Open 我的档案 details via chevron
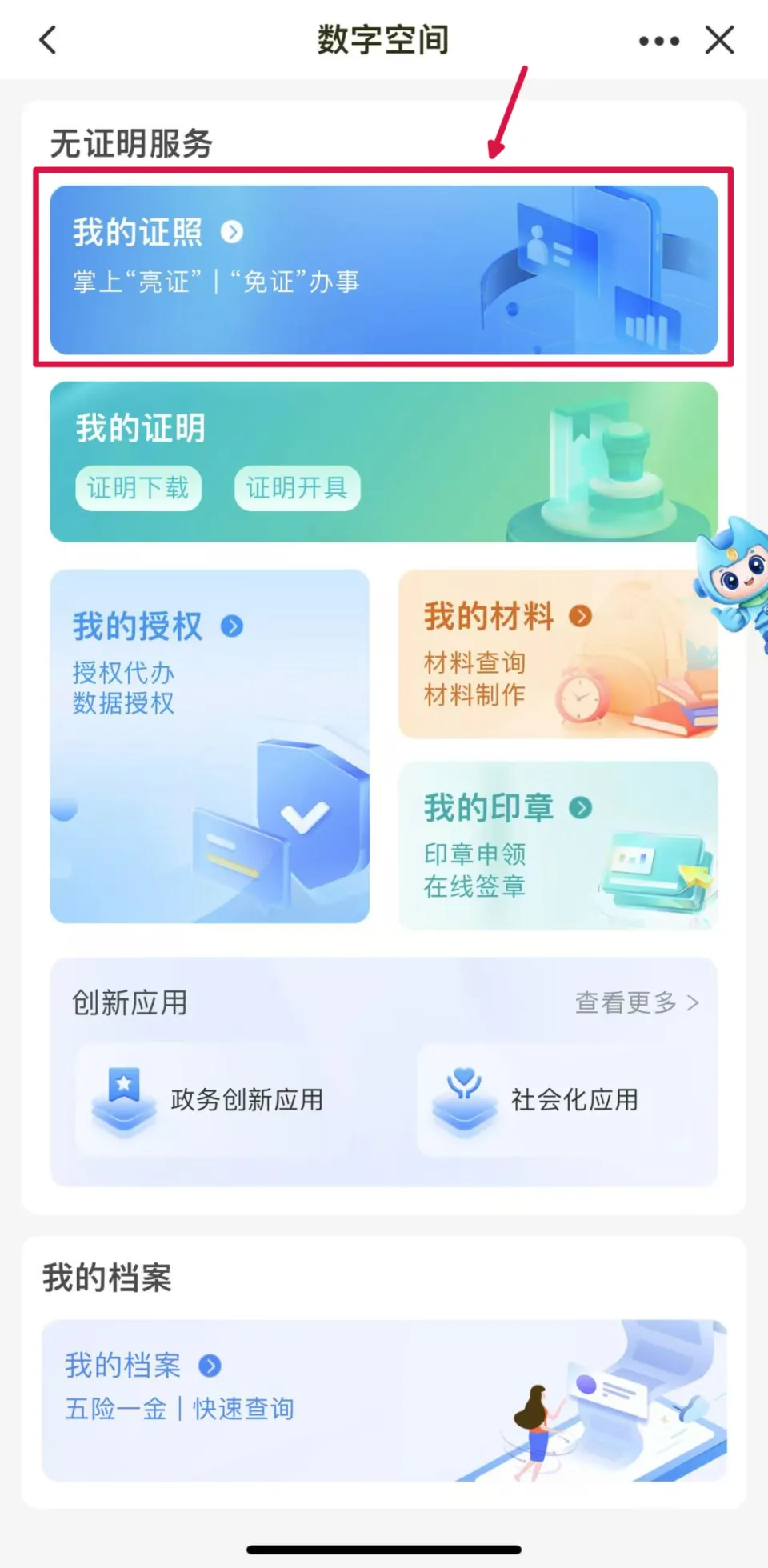This screenshot has height=1568, width=768. tap(210, 1366)
